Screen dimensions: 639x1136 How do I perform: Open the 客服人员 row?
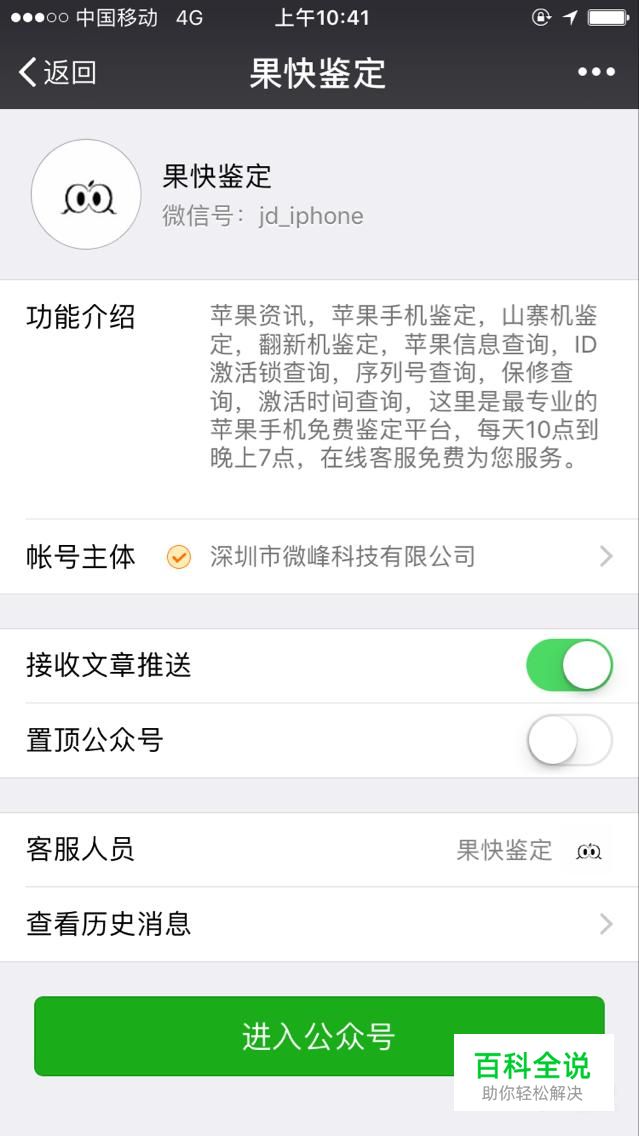coord(320,850)
